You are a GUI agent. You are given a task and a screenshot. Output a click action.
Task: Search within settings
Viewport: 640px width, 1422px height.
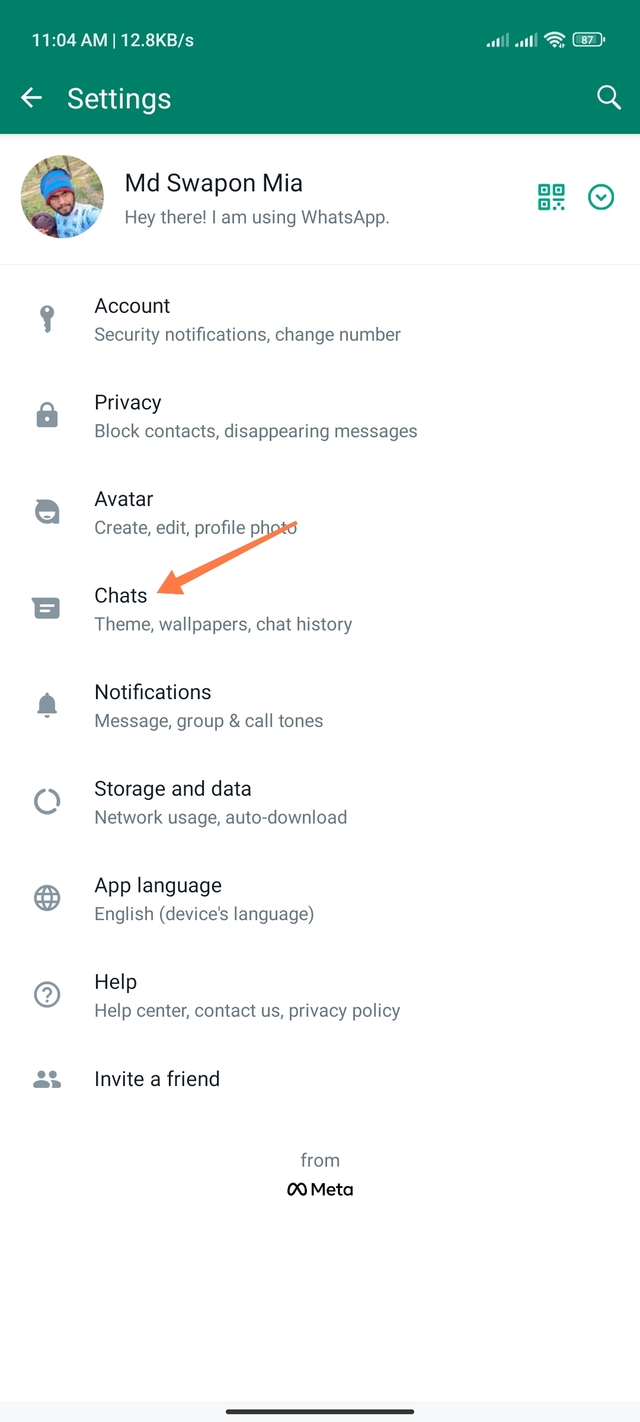(x=608, y=97)
